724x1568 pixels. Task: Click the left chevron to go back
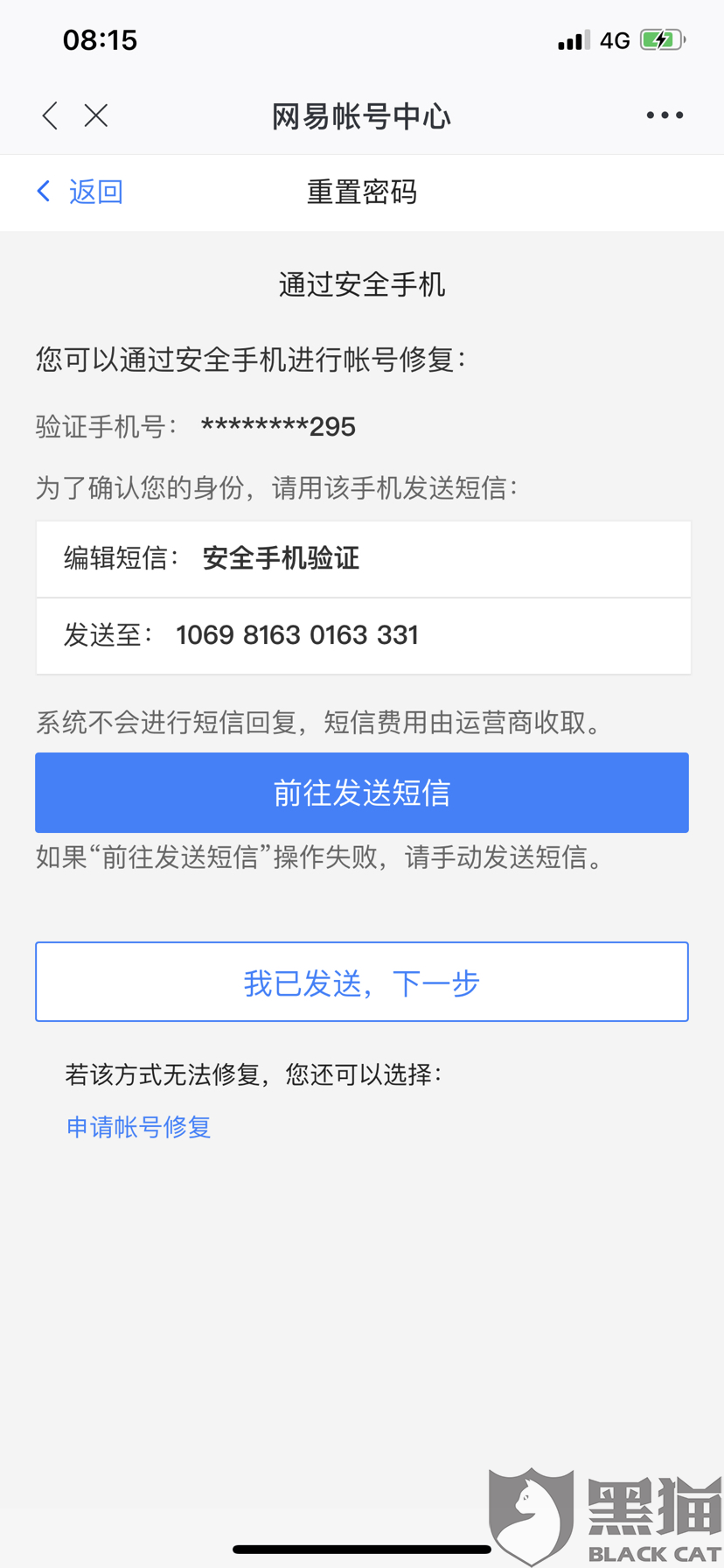(x=49, y=115)
